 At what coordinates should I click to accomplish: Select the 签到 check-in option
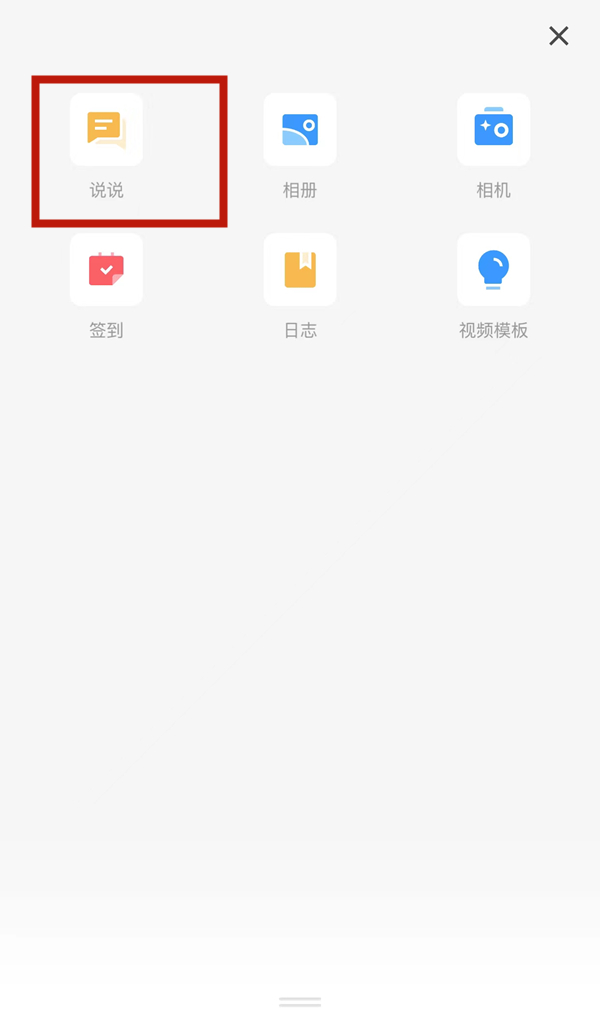[106, 270]
